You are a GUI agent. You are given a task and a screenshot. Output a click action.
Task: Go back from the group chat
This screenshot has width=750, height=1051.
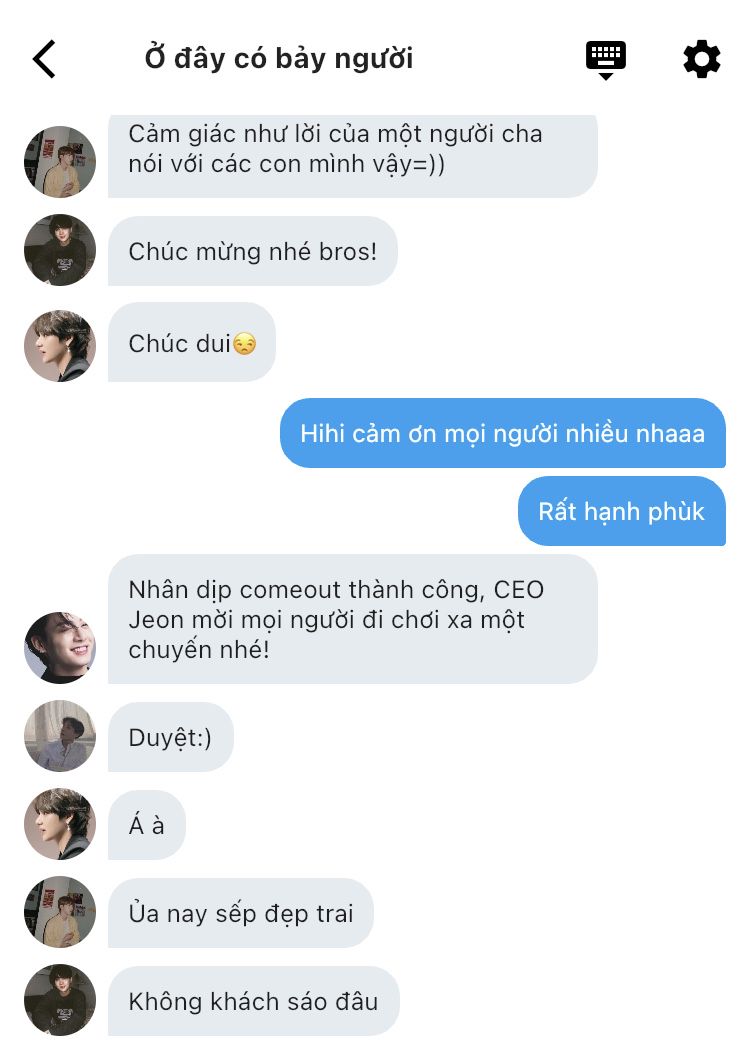coord(45,59)
